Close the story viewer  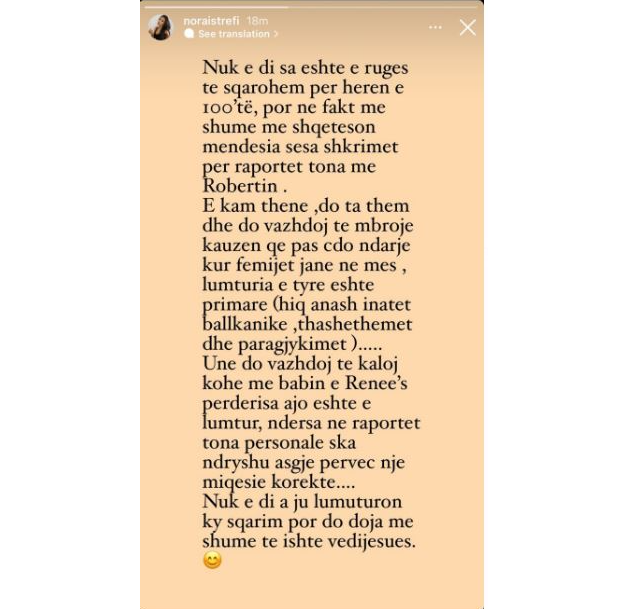(x=467, y=28)
